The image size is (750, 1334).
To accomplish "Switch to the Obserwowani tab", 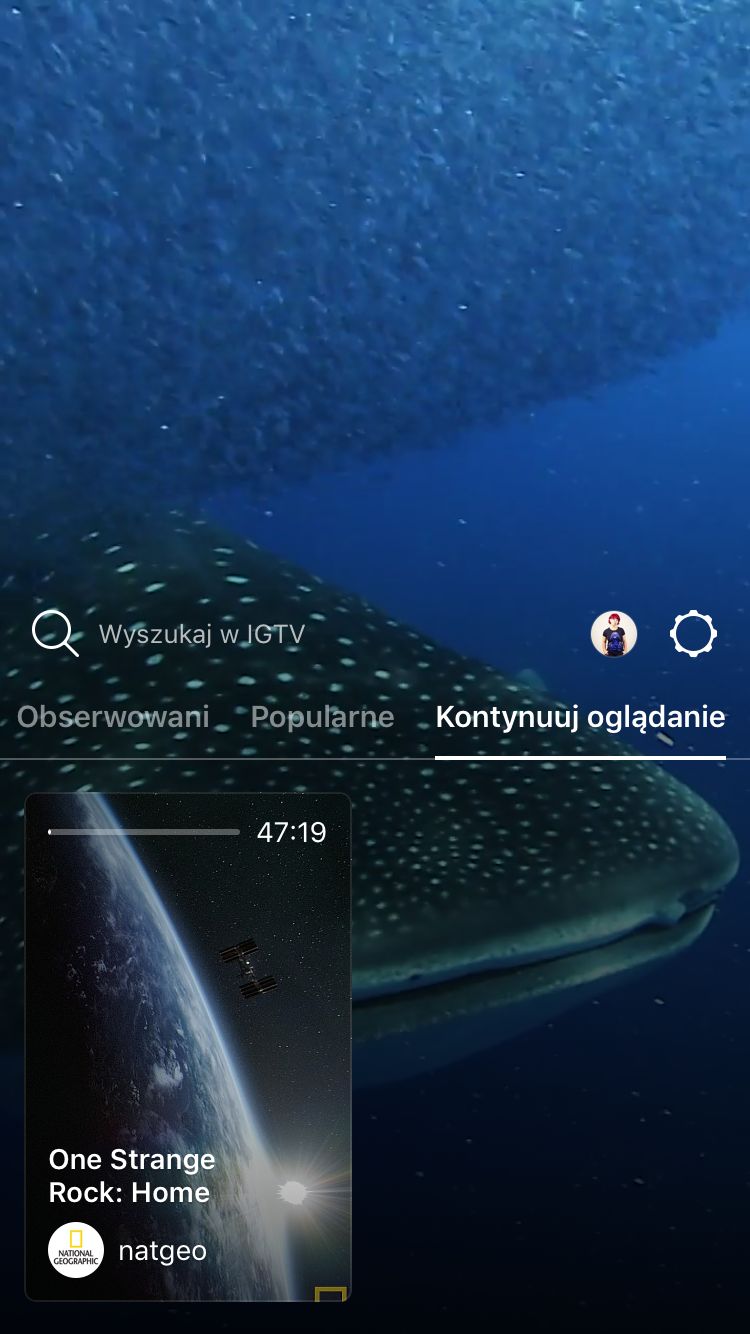I will tap(113, 717).
